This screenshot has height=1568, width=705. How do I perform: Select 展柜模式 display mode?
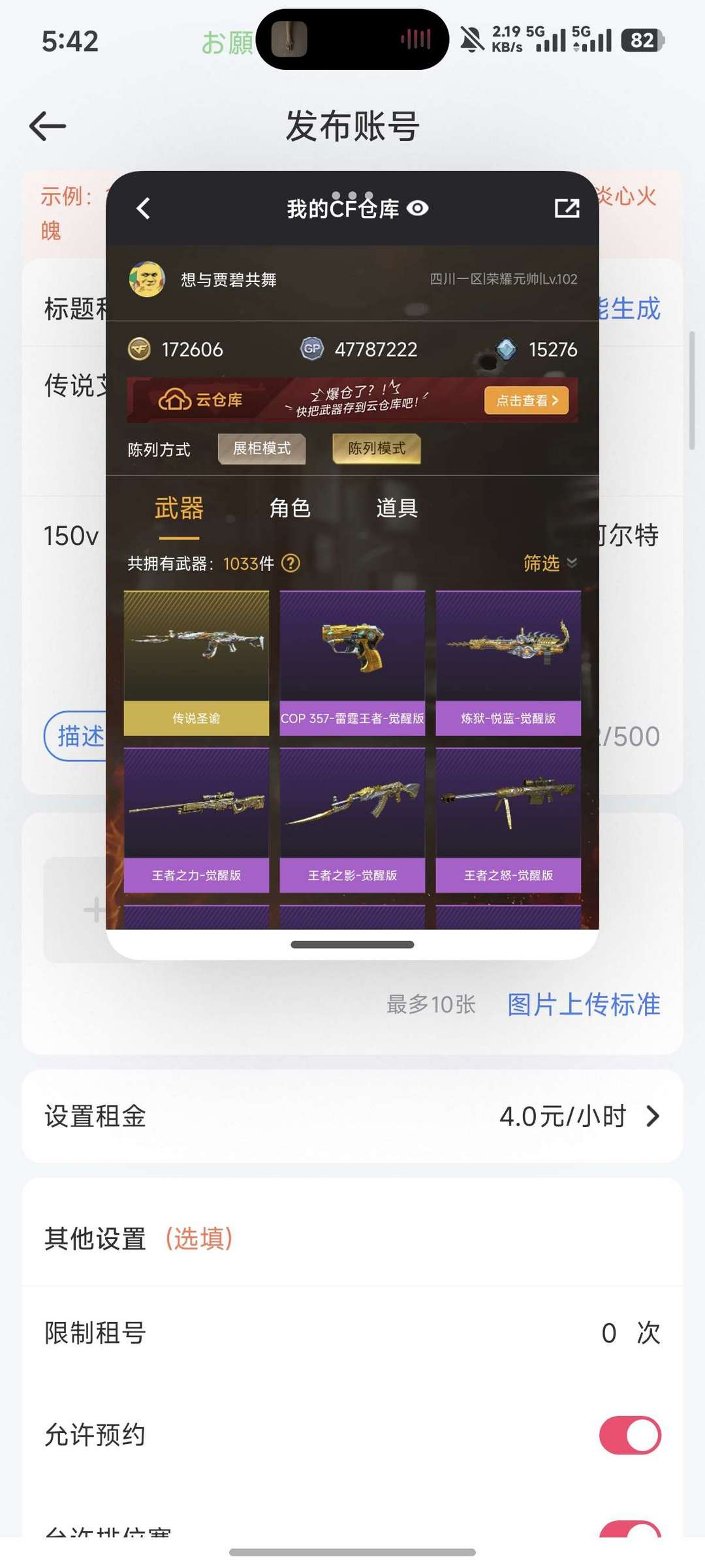[x=262, y=449]
